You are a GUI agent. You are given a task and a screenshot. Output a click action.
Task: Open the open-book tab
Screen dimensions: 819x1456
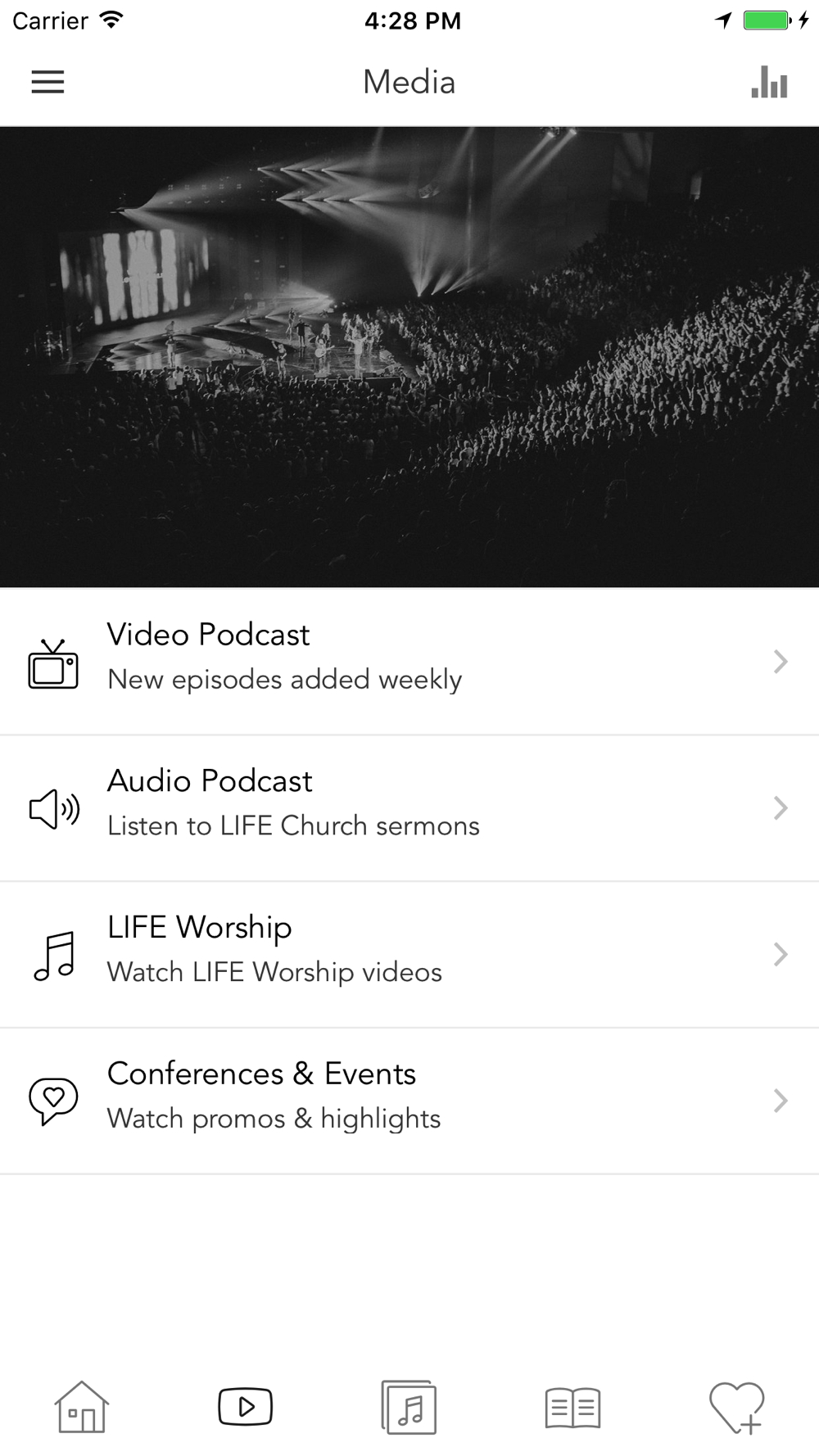click(572, 1407)
